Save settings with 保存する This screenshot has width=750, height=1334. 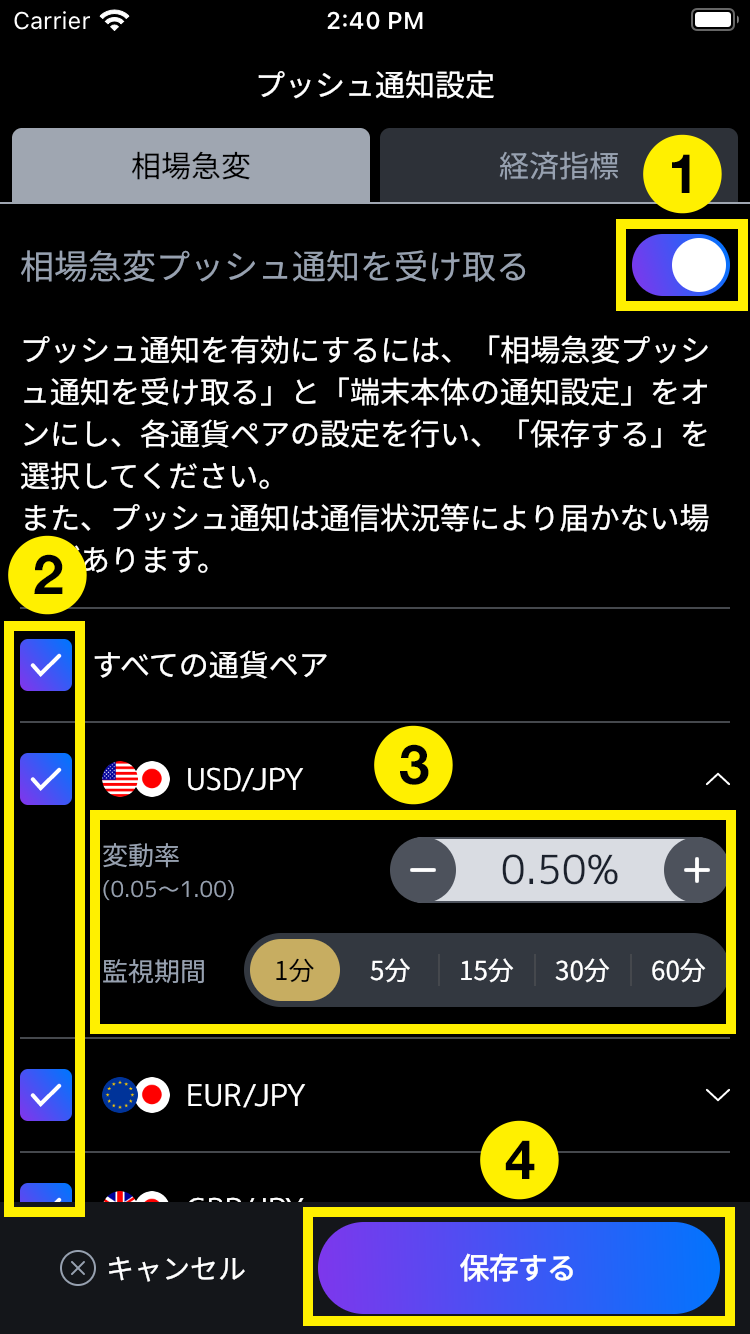pyautogui.click(x=518, y=1268)
